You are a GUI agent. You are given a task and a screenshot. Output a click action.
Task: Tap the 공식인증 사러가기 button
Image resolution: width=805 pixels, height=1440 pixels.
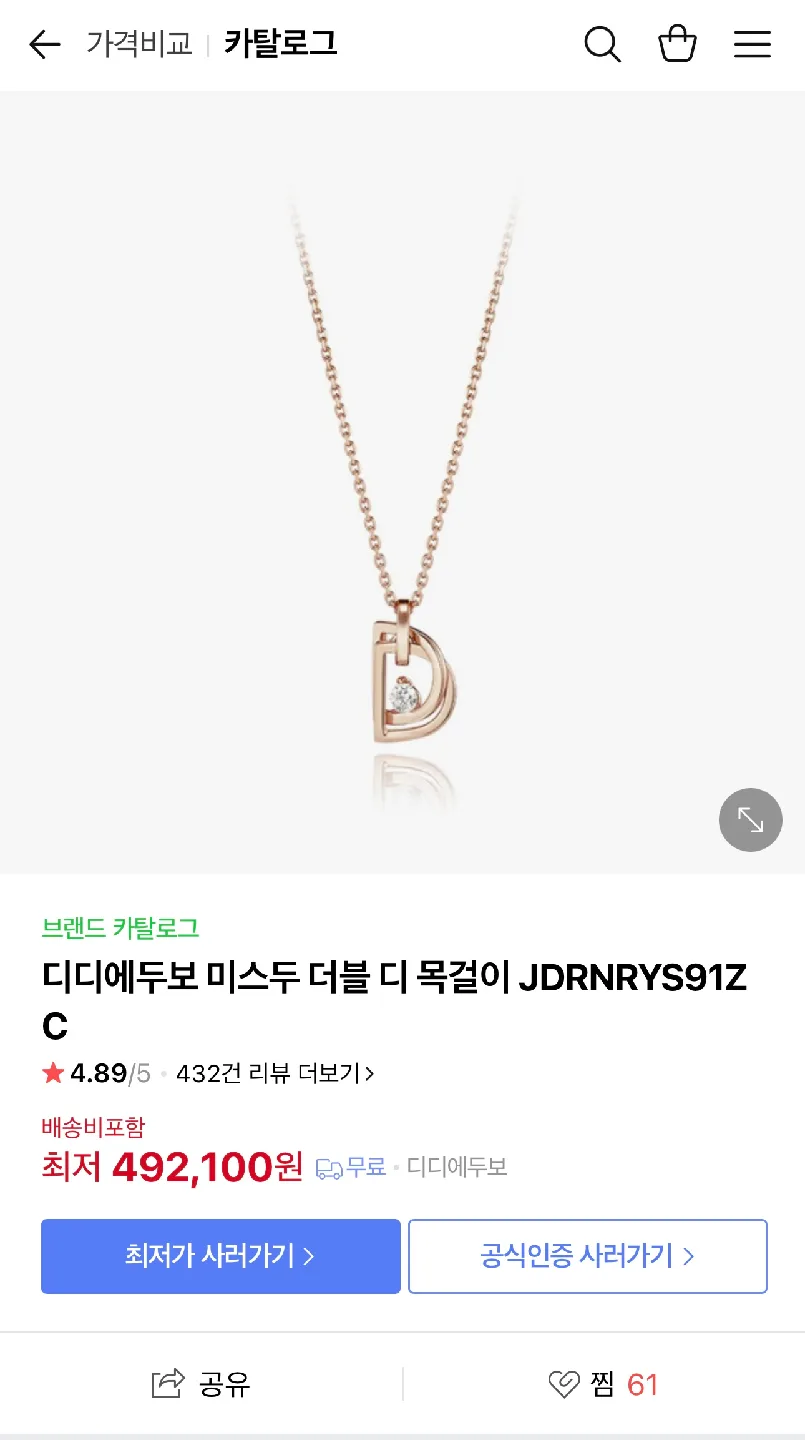coord(587,1256)
